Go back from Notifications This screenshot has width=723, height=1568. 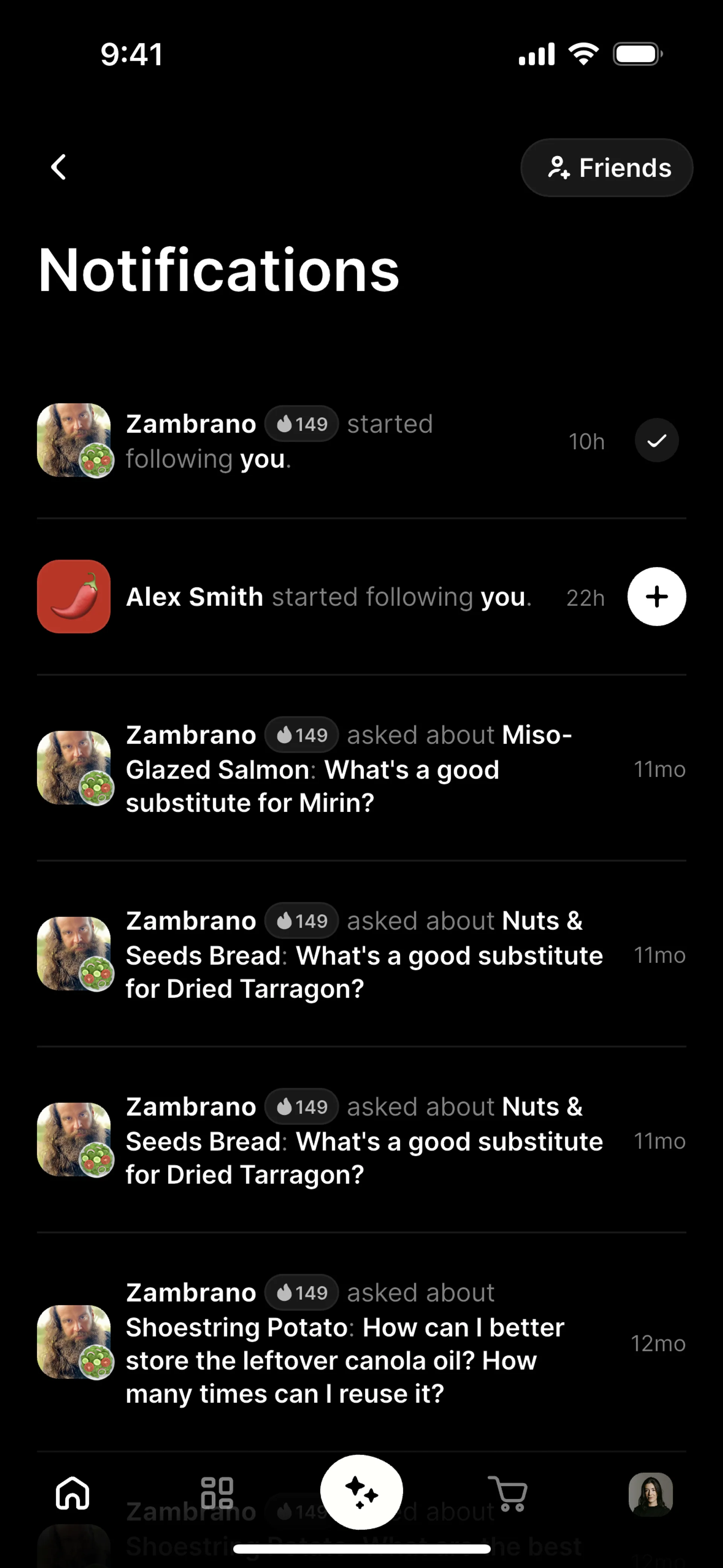click(x=58, y=167)
